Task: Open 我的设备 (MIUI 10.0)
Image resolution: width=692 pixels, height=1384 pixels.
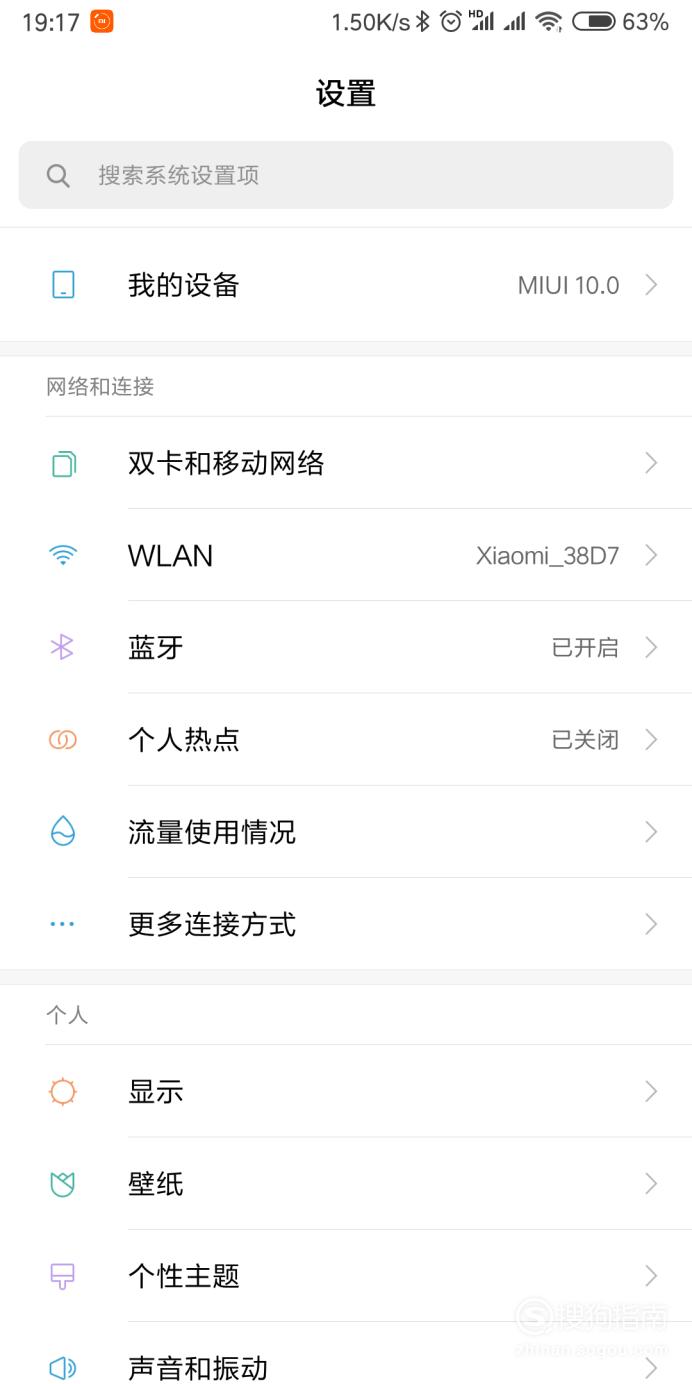Action: (x=346, y=285)
